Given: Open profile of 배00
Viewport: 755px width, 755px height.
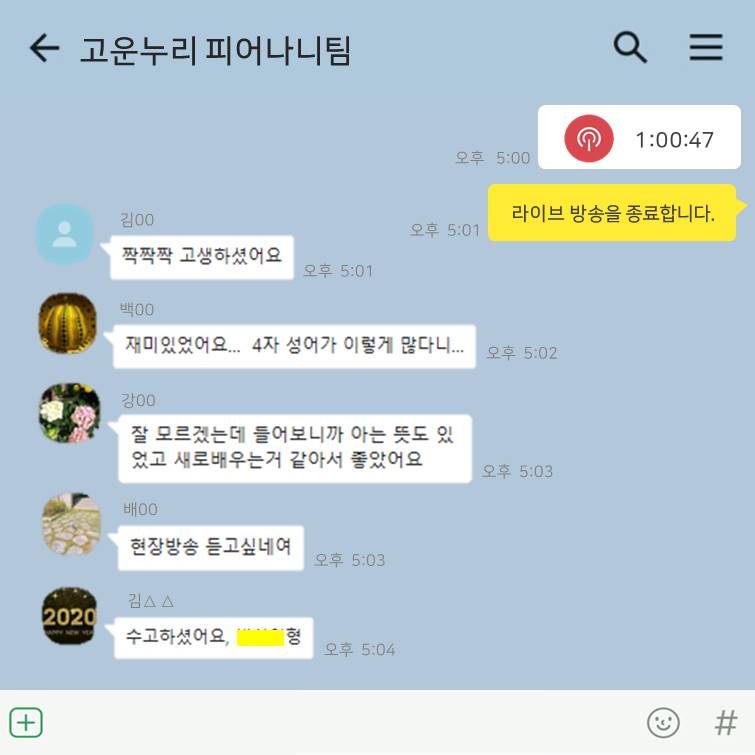Looking at the screenshot, I should [72, 524].
